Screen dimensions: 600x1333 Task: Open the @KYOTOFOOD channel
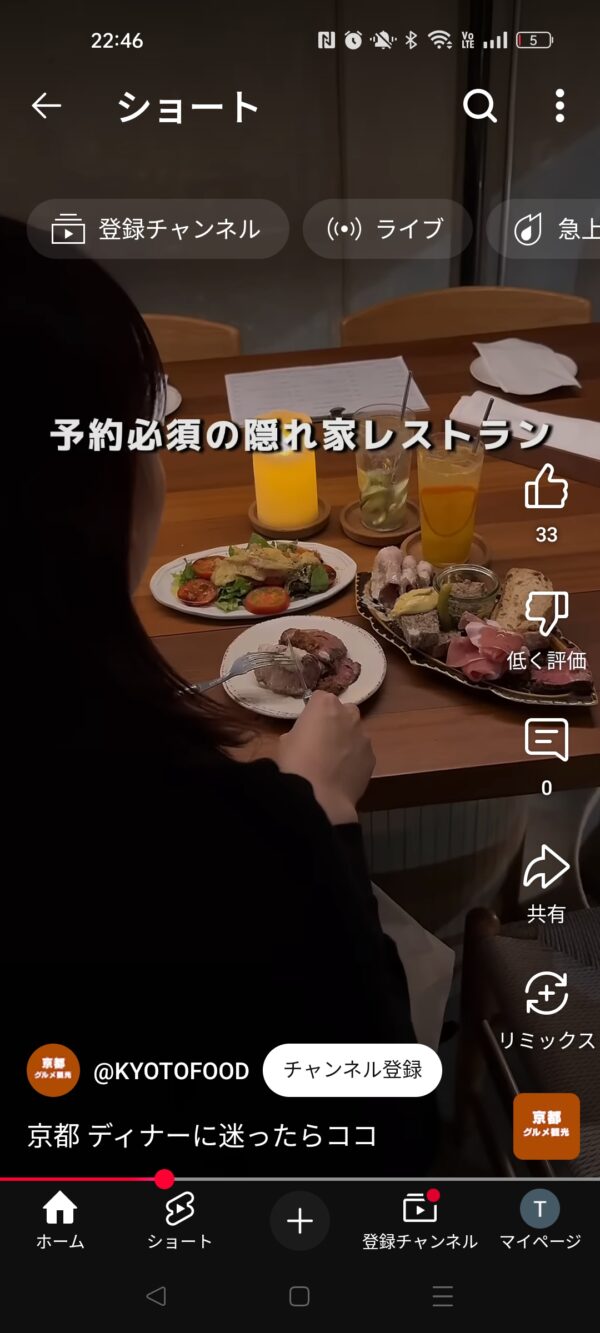[x=171, y=1071]
